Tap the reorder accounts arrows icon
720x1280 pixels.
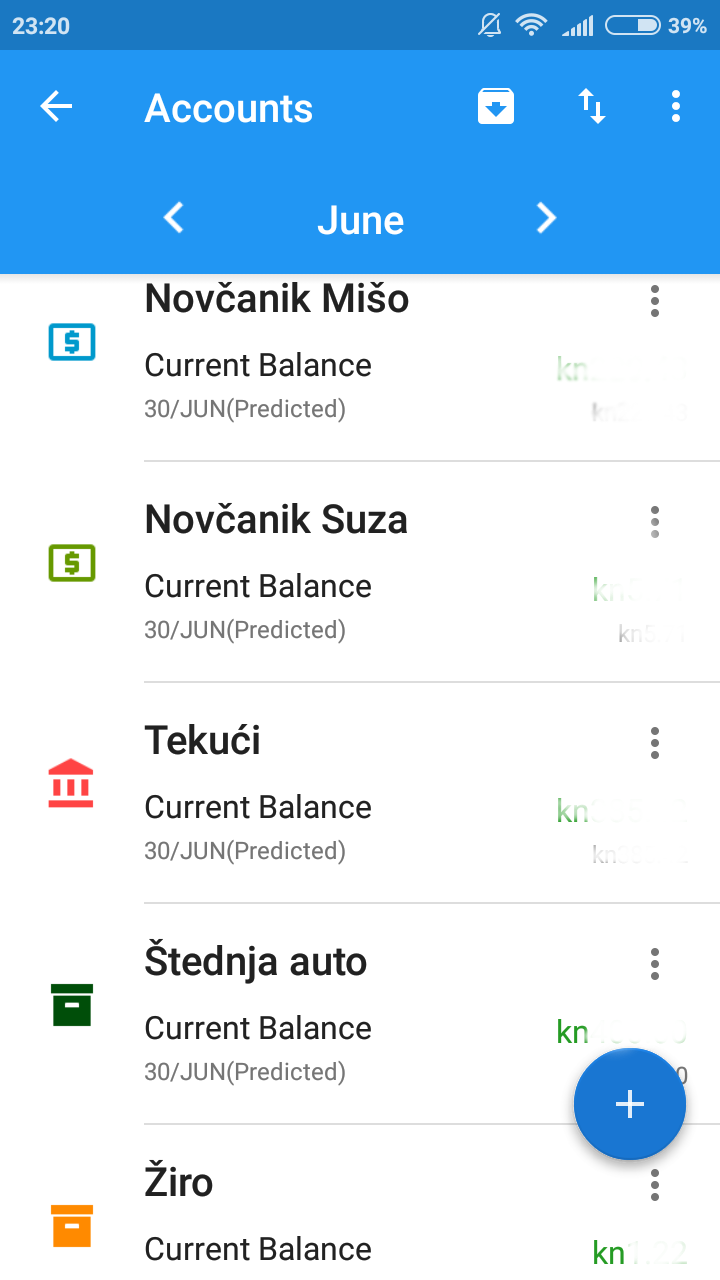[x=592, y=107]
